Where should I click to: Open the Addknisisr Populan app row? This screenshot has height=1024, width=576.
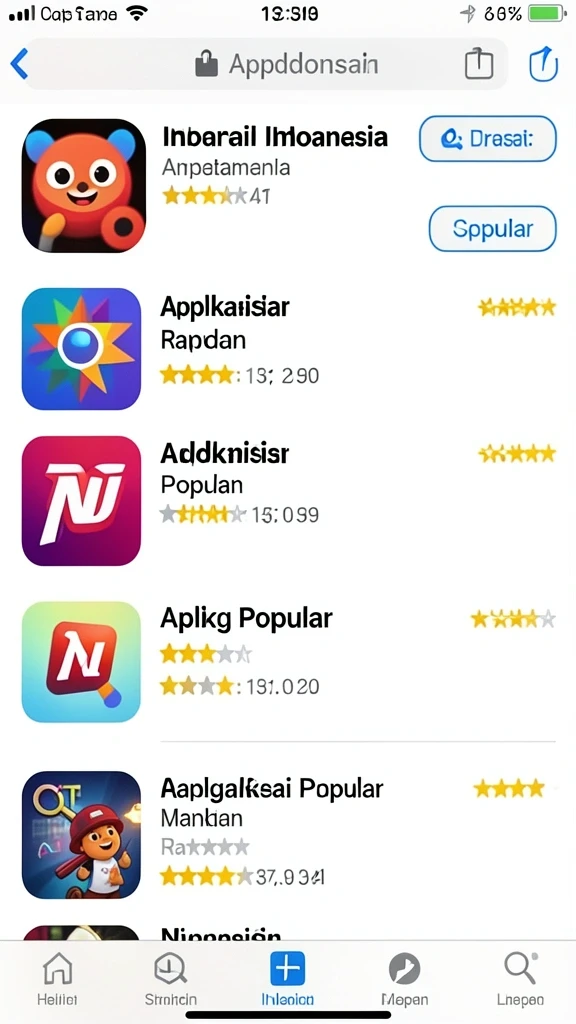pyautogui.click(x=288, y=500)
